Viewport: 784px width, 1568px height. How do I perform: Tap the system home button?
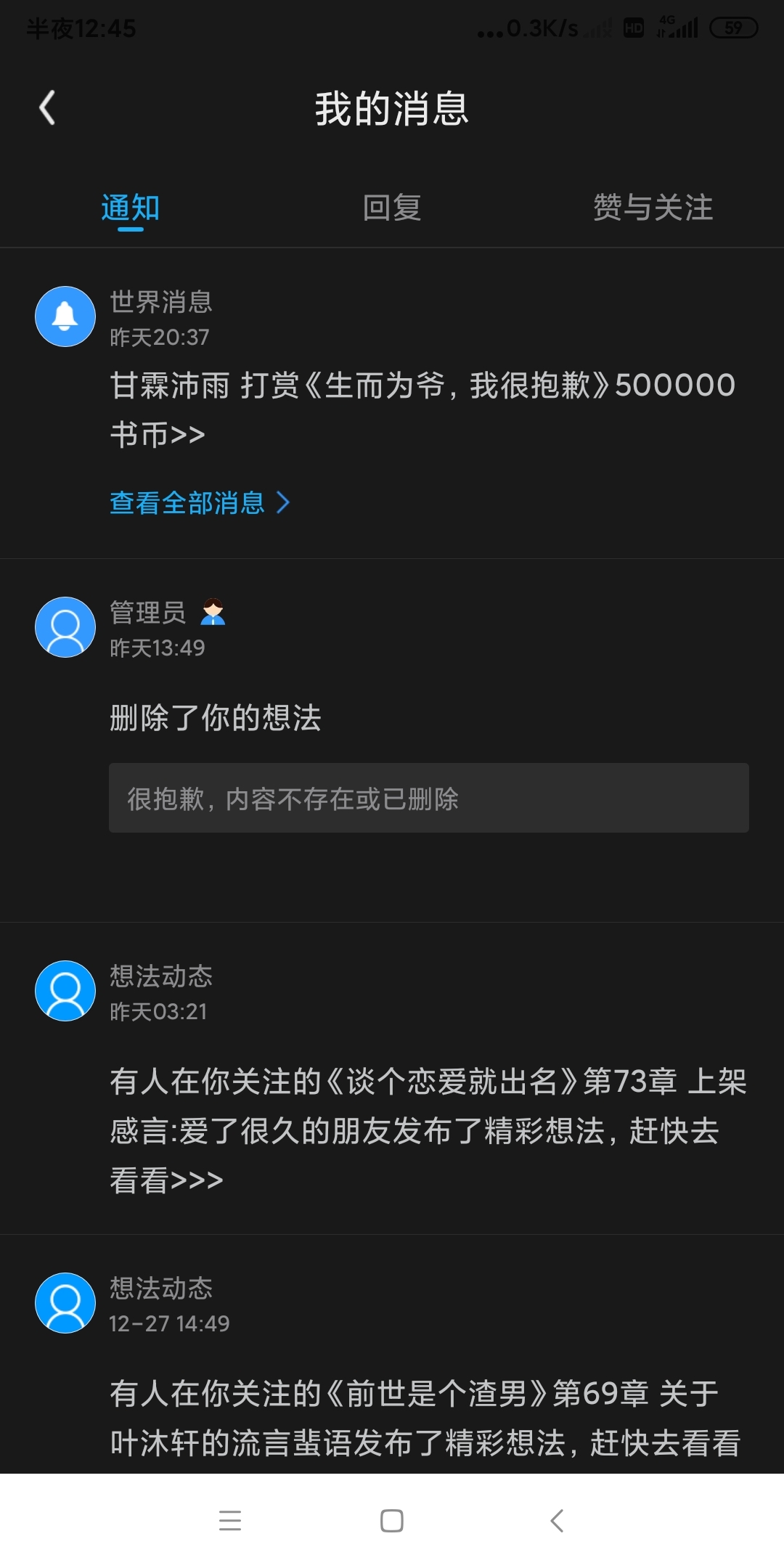click(x=392, y=1521)
